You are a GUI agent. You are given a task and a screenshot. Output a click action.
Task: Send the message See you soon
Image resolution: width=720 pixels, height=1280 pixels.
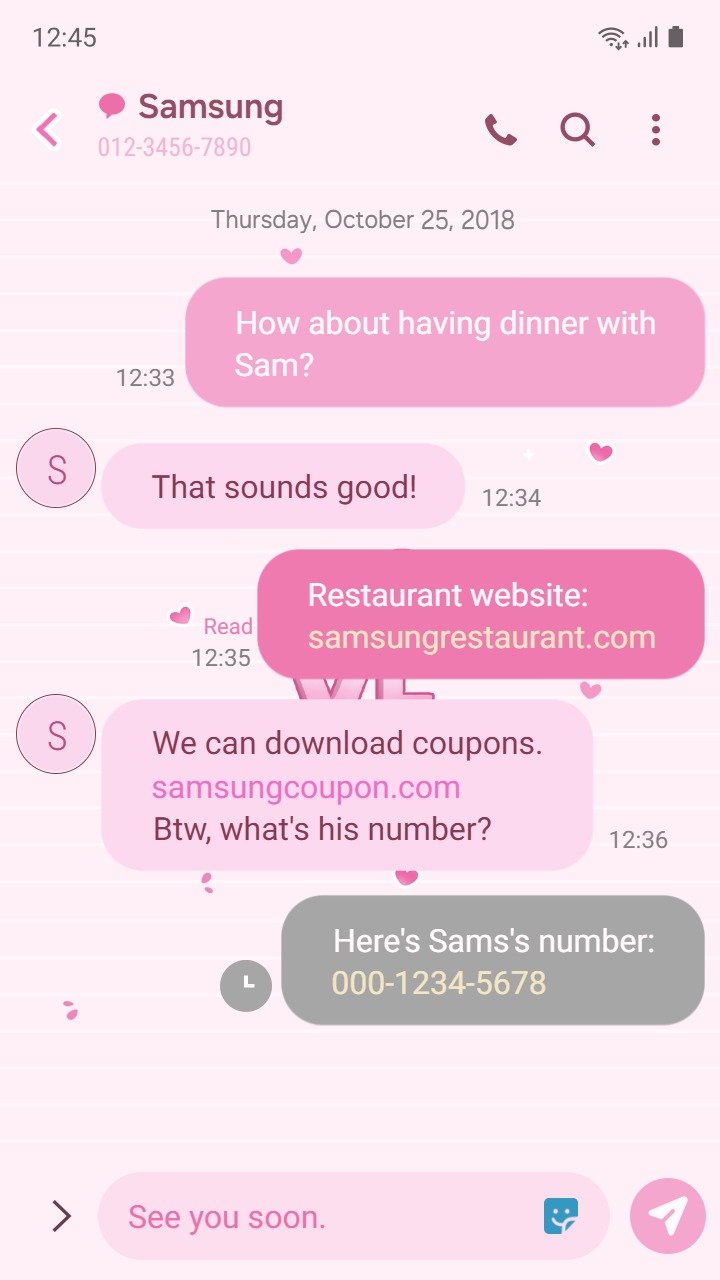pos(668,1216)
